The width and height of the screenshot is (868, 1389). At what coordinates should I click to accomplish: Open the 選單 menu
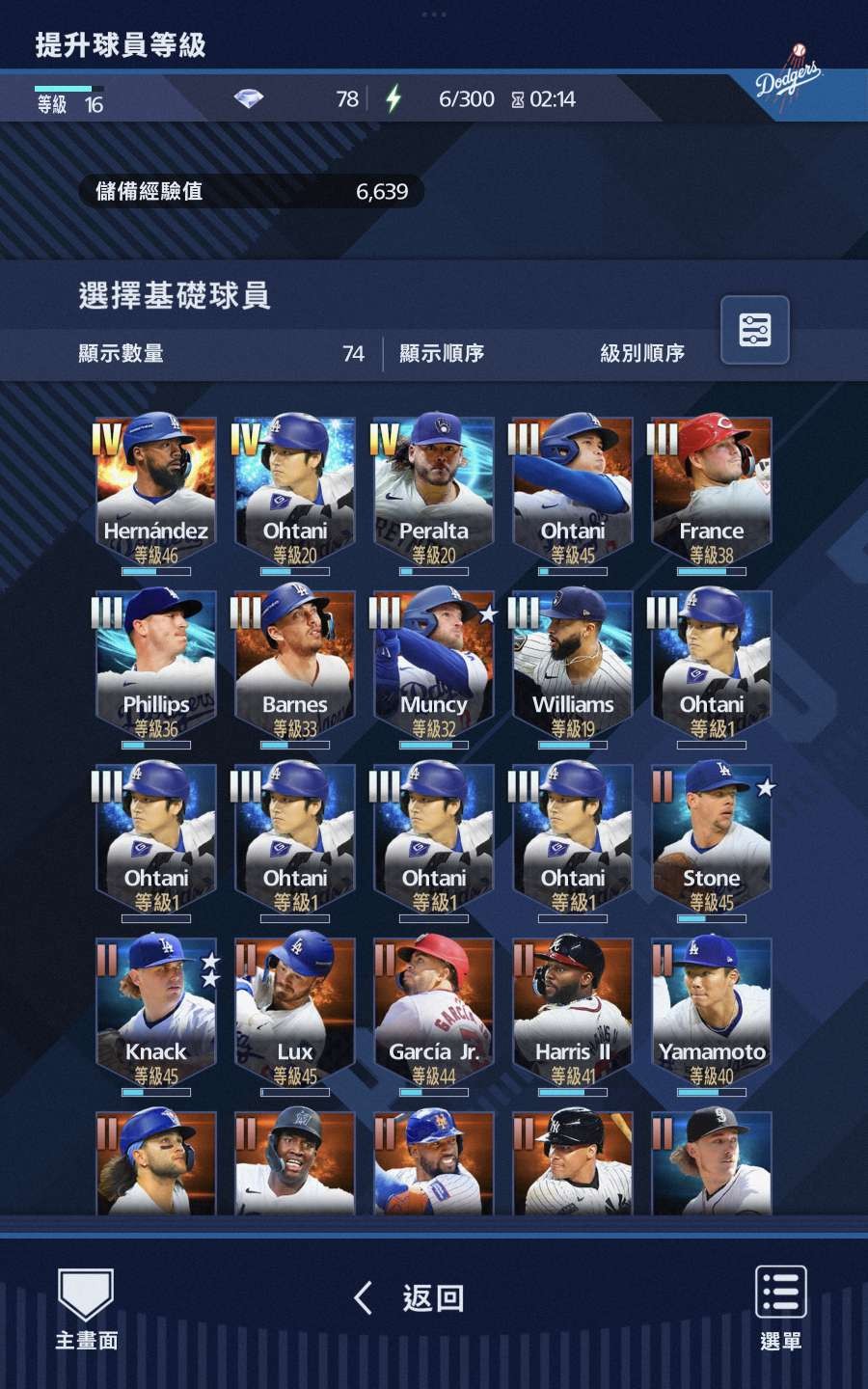(x=780, y=1308)
